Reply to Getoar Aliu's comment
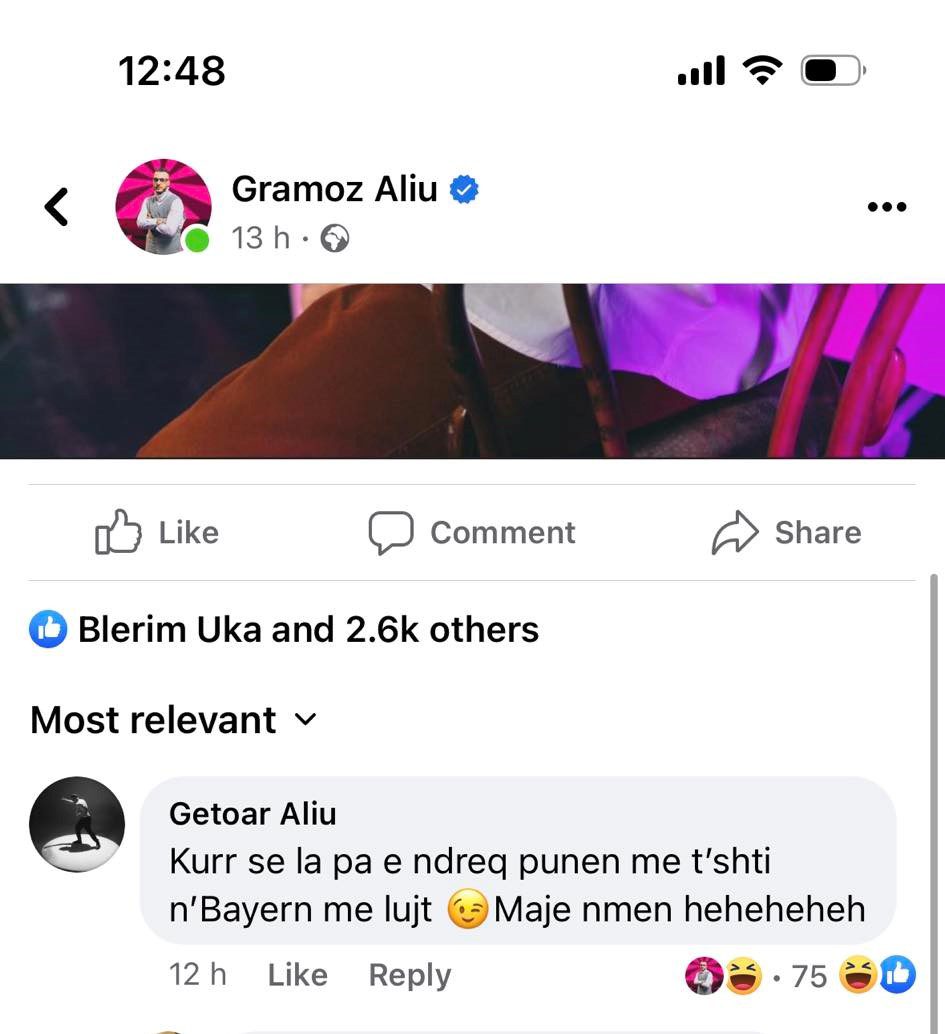The image size is (945, 1034). (409, 975)
